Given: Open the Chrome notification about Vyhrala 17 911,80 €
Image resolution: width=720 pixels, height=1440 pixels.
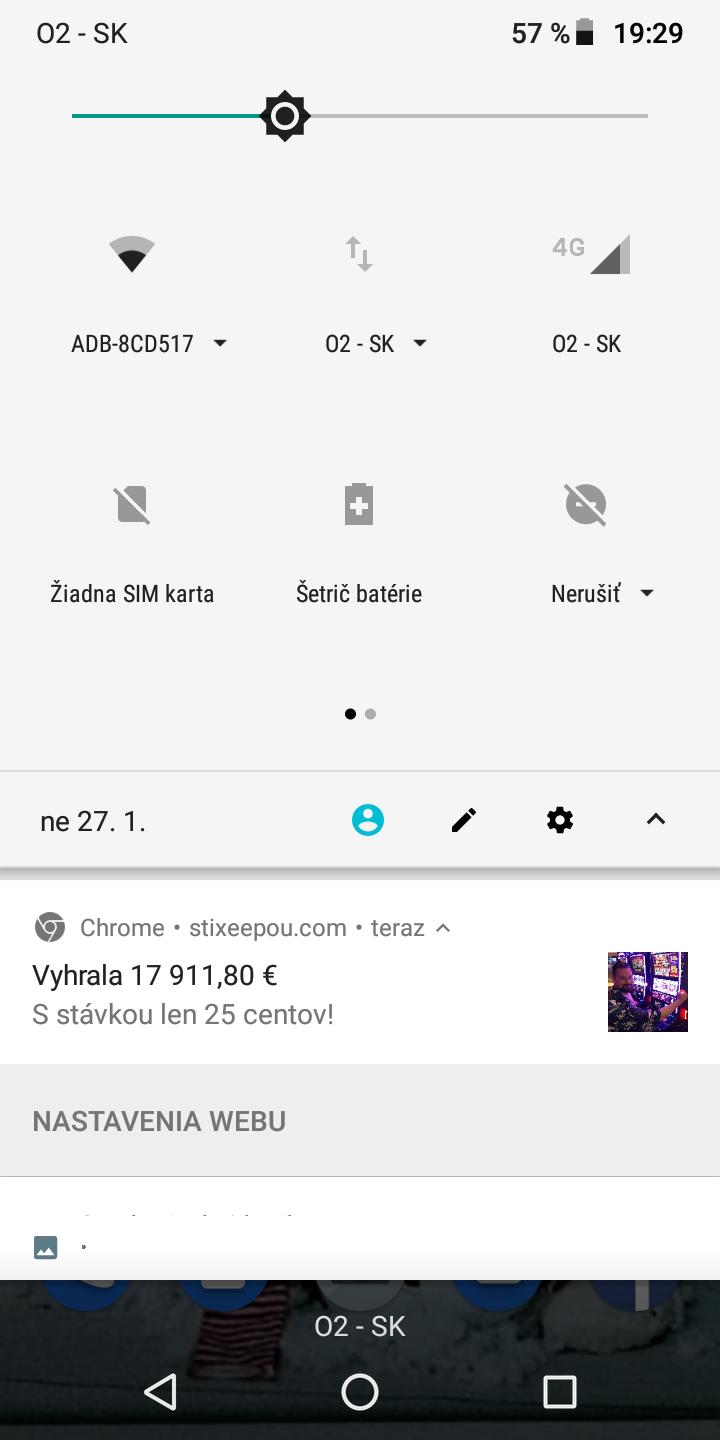Looking at the screenshot, I should [300, 994].
